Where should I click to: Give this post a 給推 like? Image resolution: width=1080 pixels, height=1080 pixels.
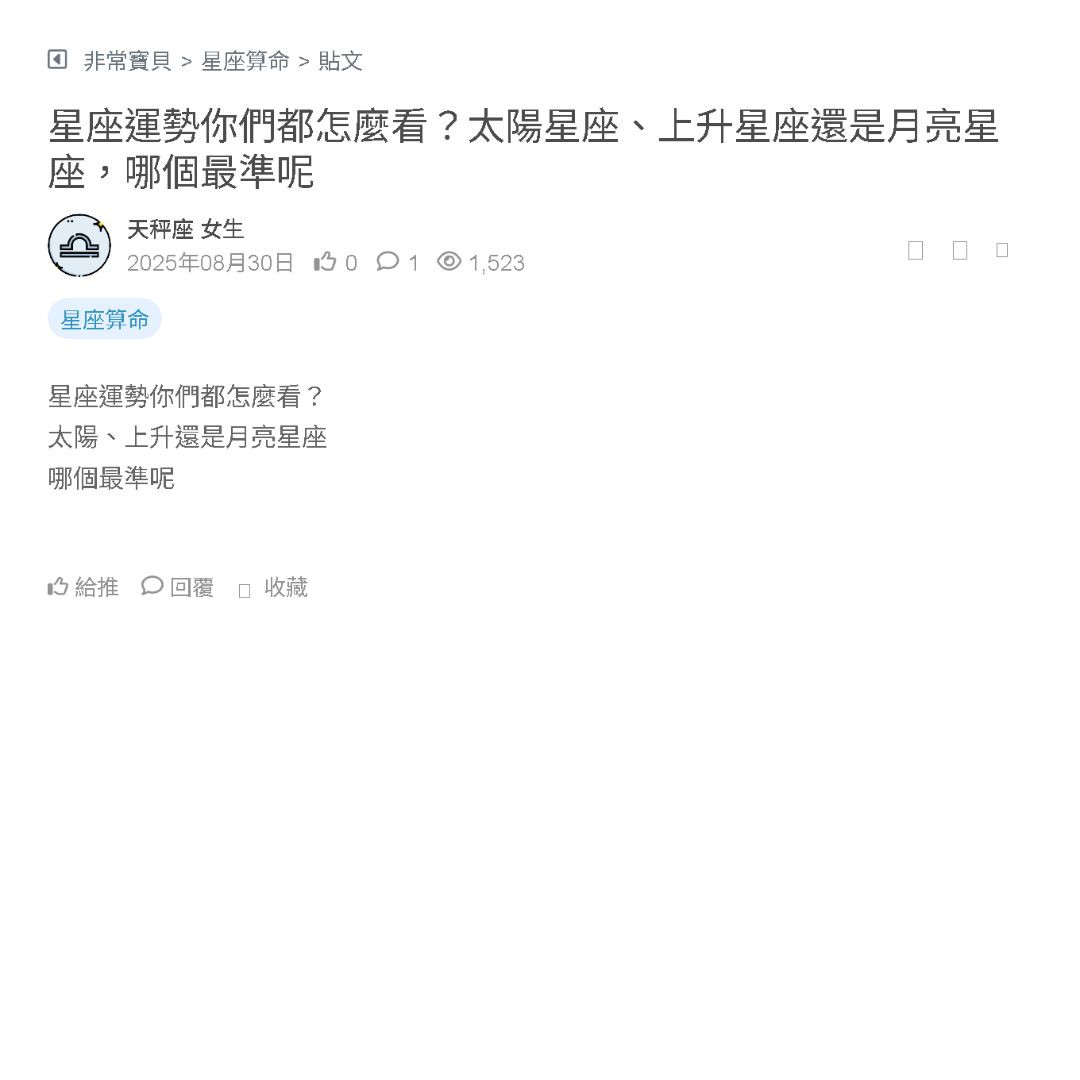click(83, 587)
